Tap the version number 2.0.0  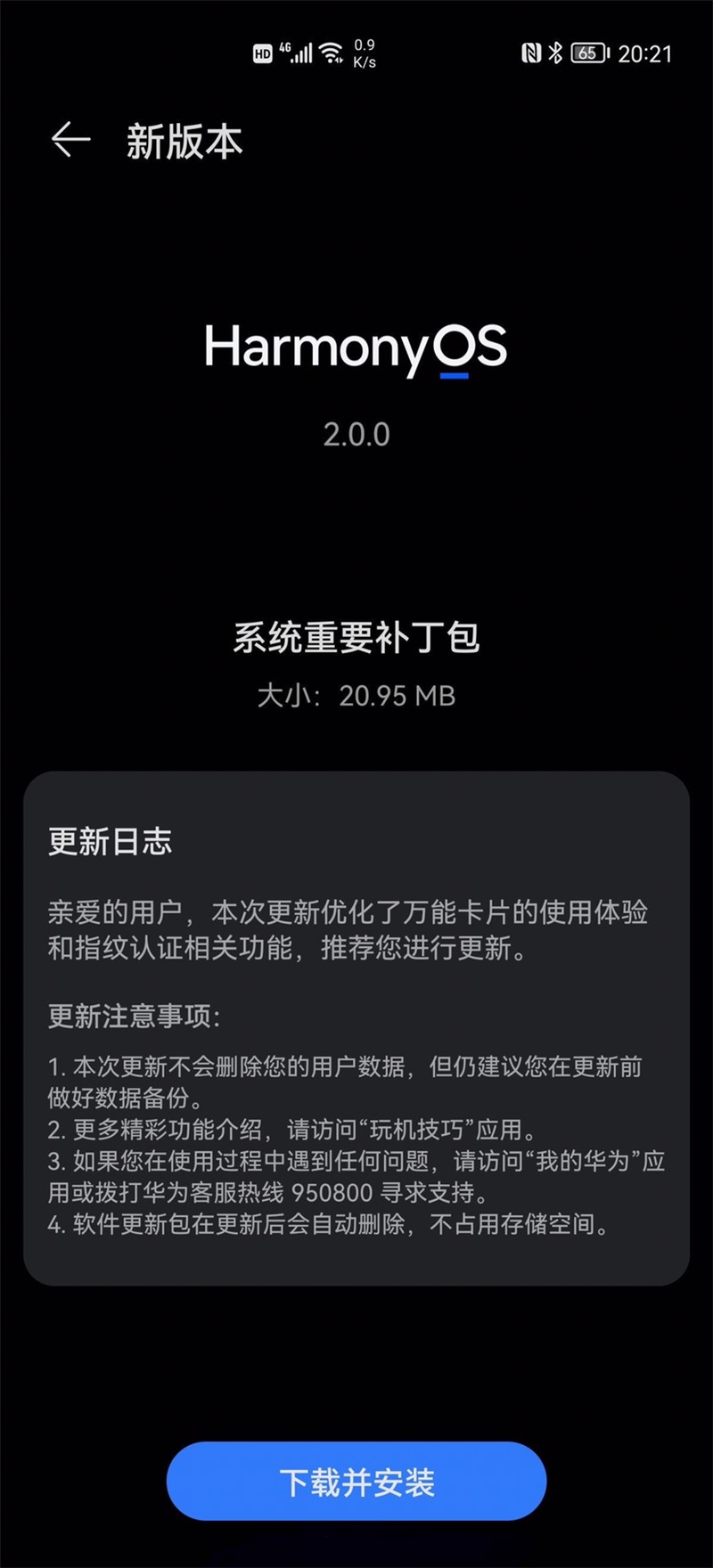(357, 434)
